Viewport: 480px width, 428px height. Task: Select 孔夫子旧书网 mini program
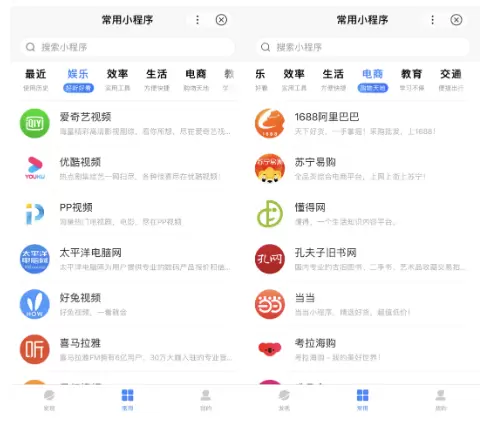coord(361,259)
